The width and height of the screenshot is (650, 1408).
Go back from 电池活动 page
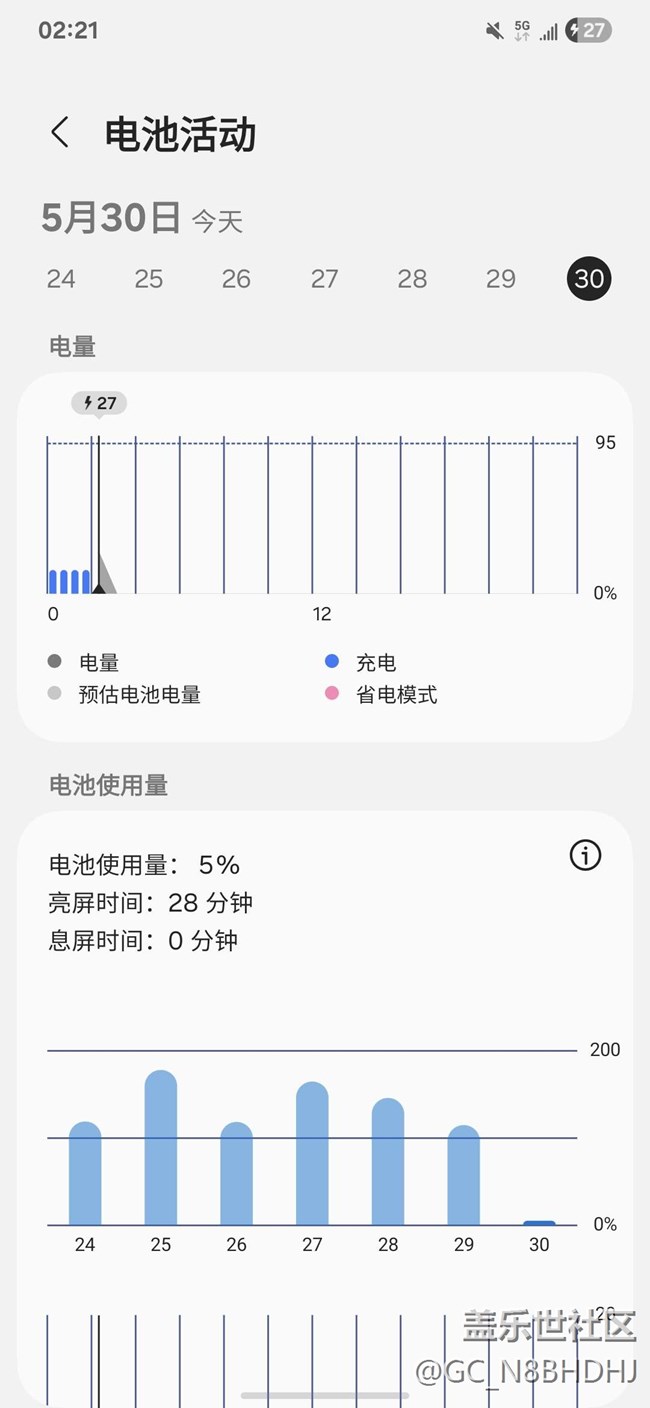coord(60,133)
